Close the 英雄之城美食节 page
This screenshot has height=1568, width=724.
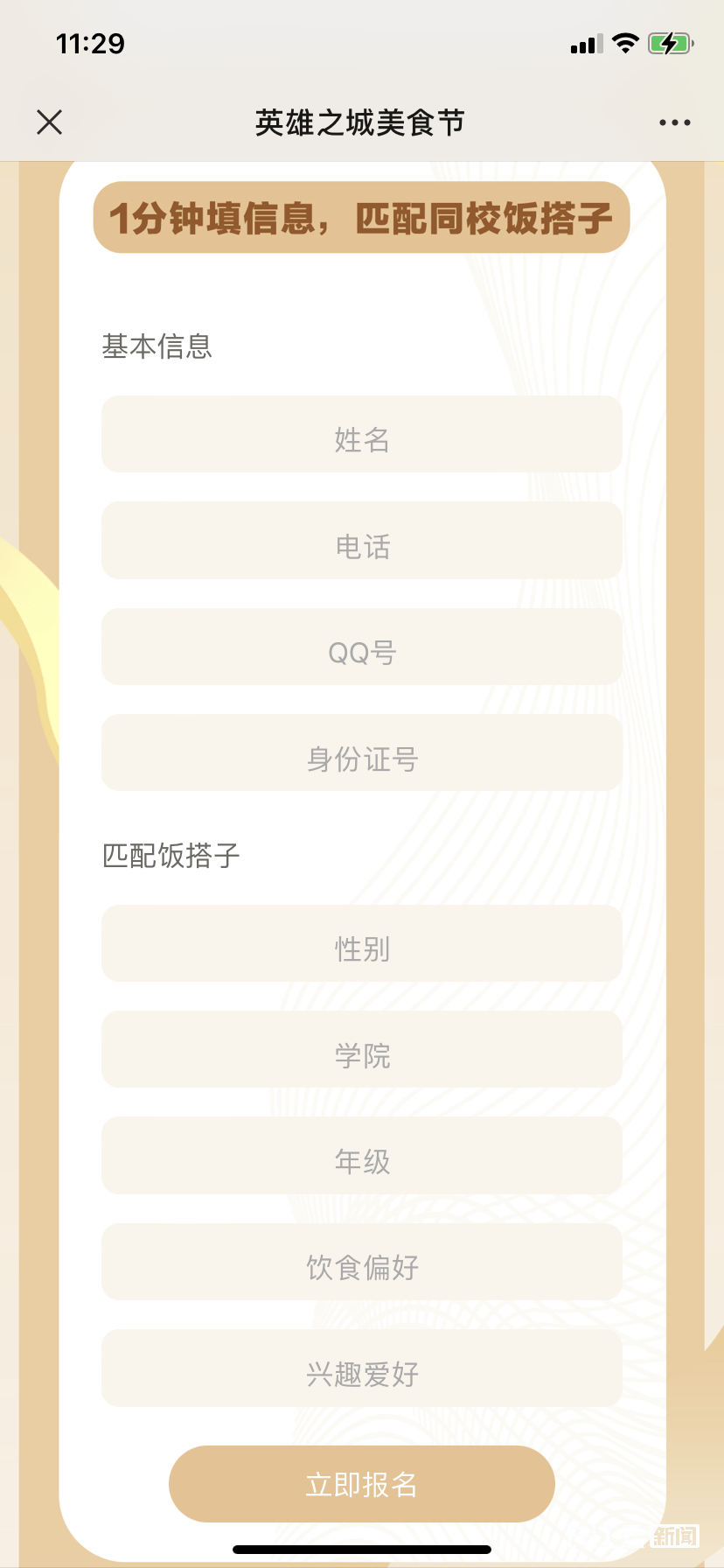pyautogui.click(x=50, y=122)
